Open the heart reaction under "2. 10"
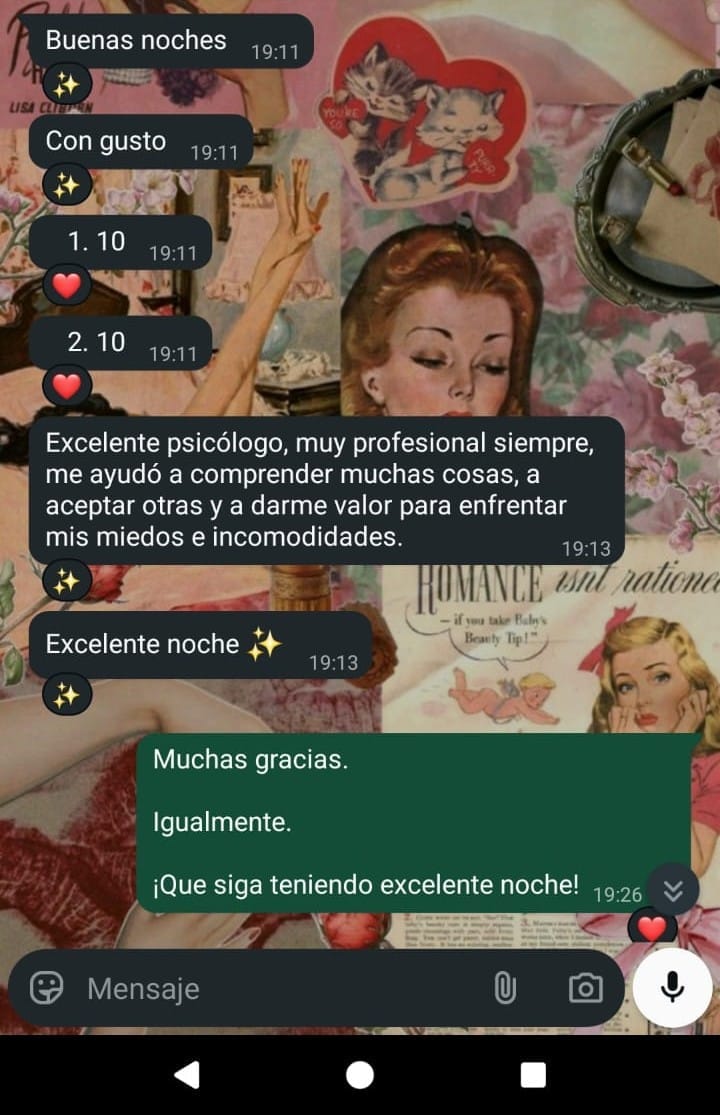Viewport: 720px width, 1115px height. point(67,386)
